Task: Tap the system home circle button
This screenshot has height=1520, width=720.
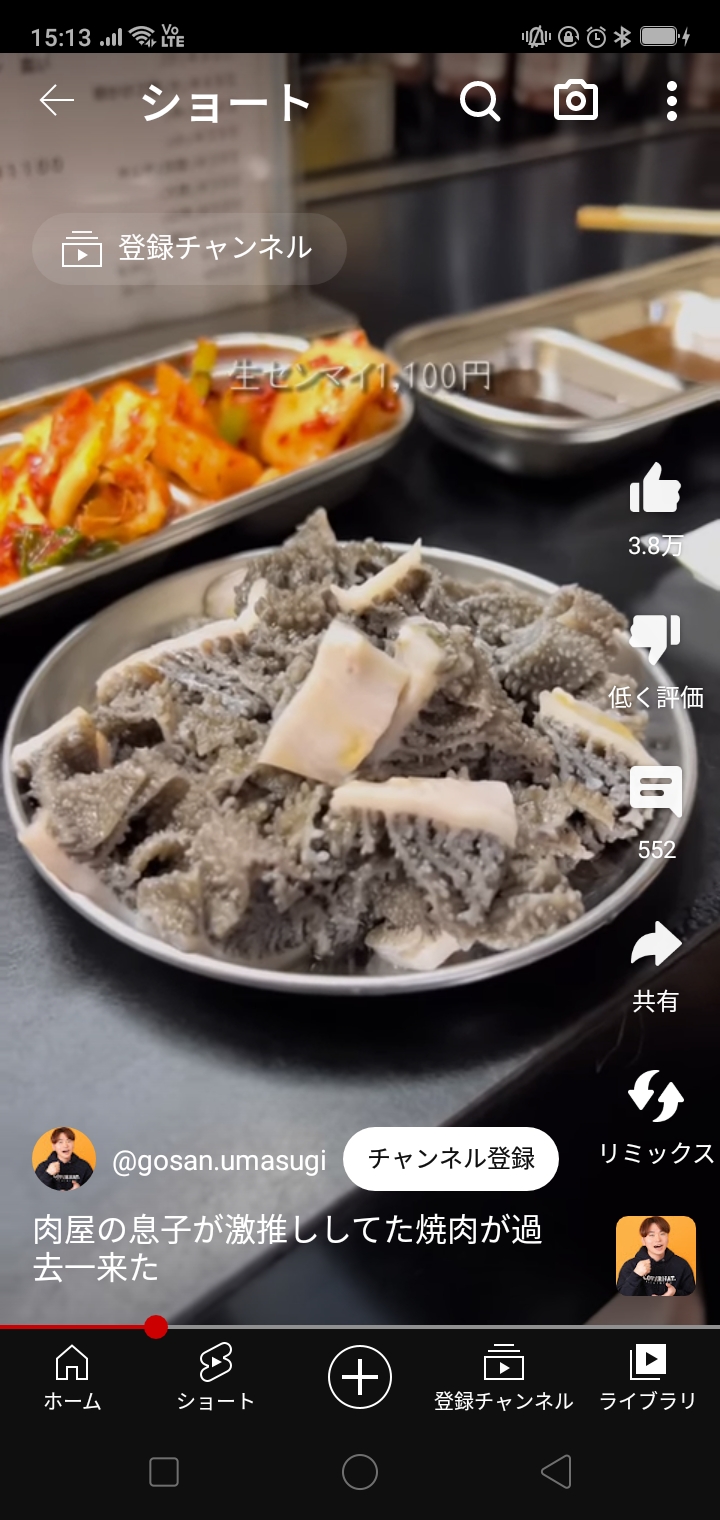Action: coord(360,1471)
